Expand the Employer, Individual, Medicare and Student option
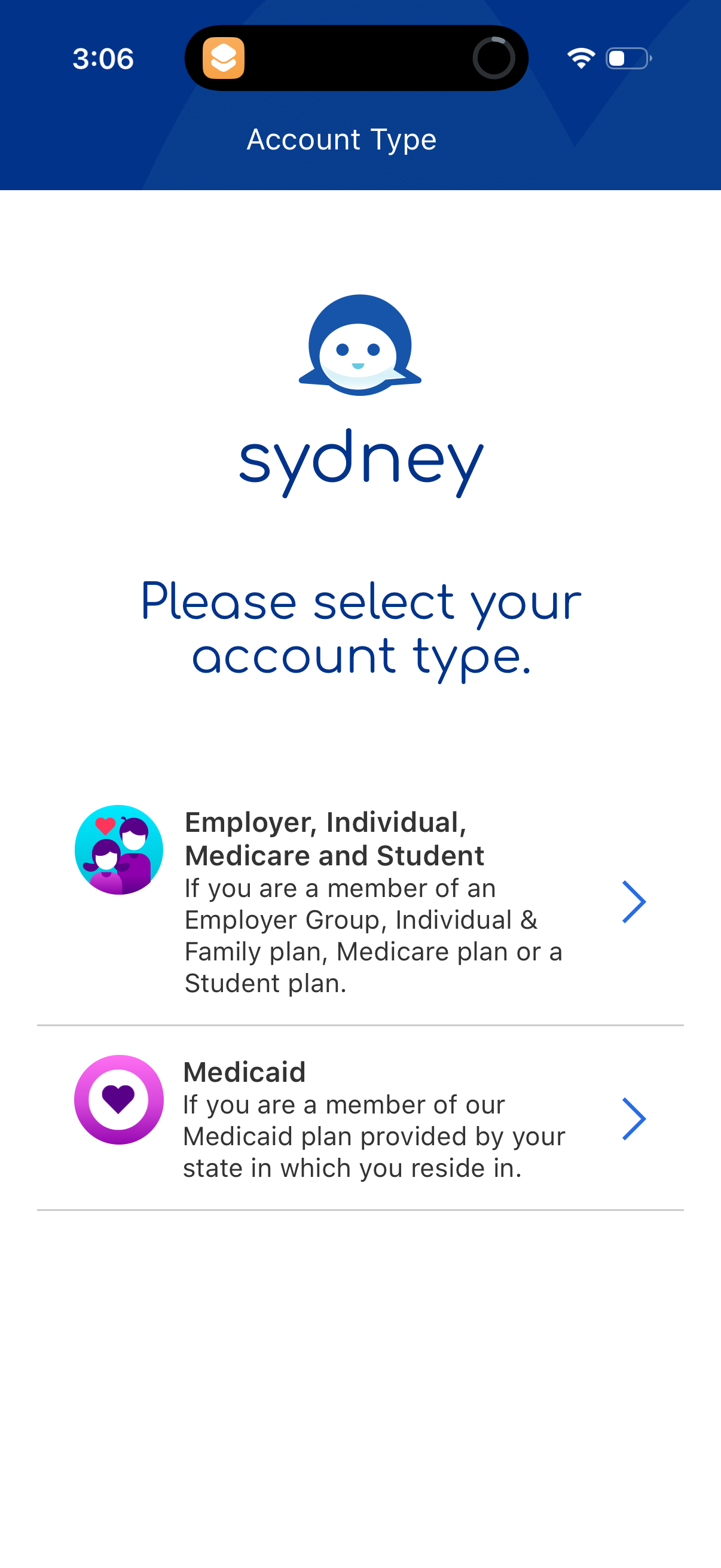721x1568 pixels. pos(634,901)
